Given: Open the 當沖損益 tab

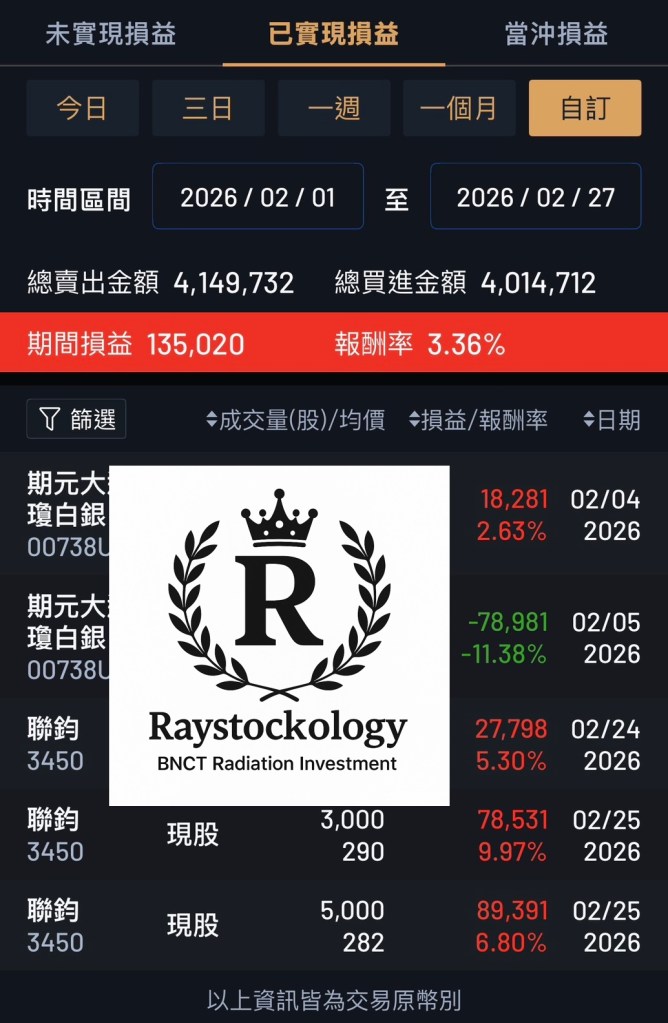Looking at the screenshot, I should click(x=556, y=34).
